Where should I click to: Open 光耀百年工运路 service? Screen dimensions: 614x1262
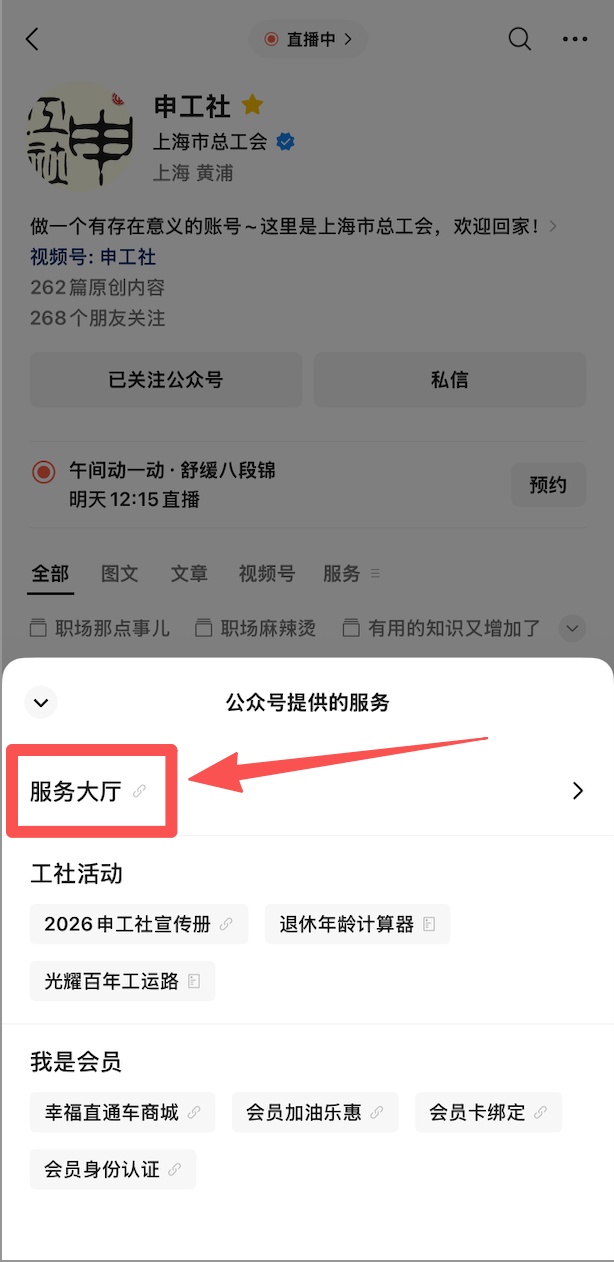(122, 981)
